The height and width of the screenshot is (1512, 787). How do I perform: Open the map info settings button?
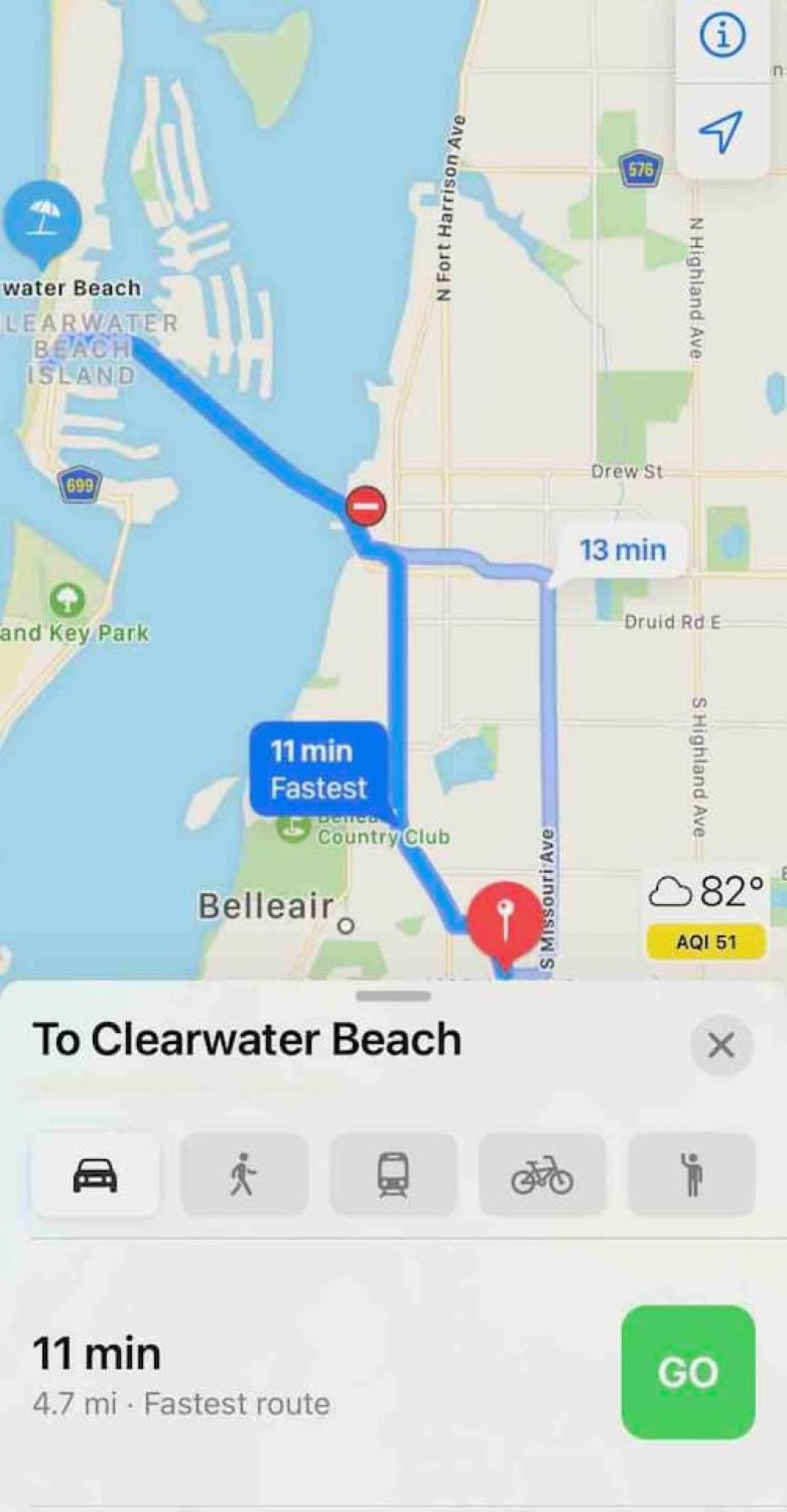click(x=722, y=36)
